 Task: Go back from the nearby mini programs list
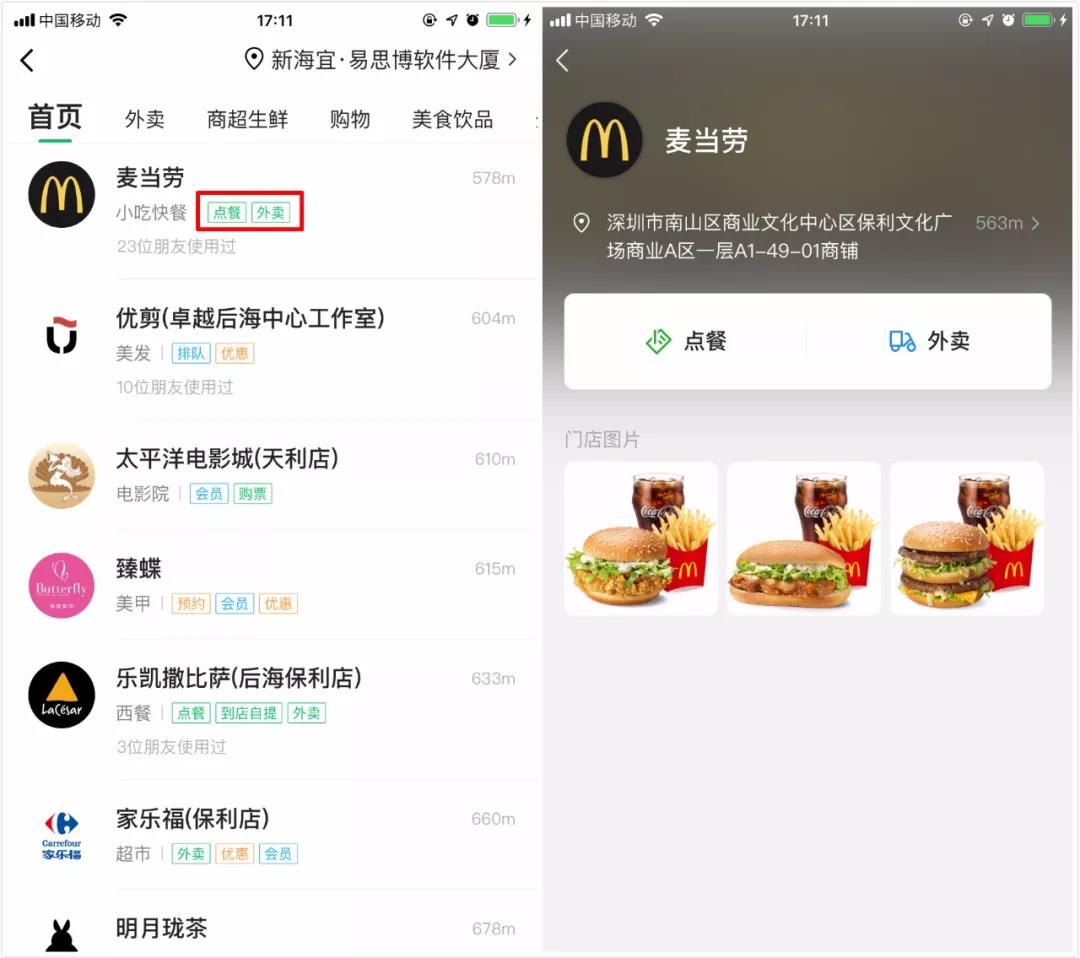pos(27,60)
